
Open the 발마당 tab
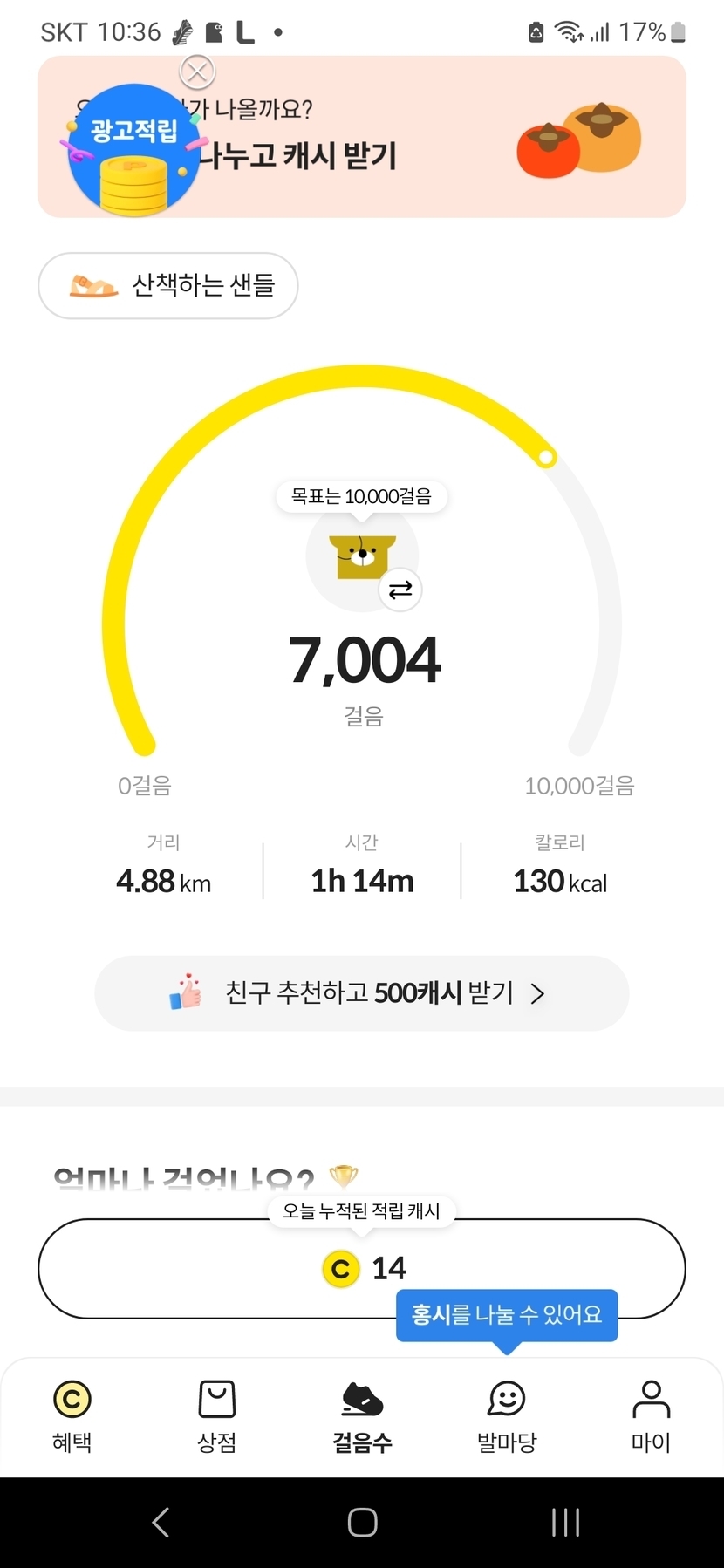[507, 1415]
